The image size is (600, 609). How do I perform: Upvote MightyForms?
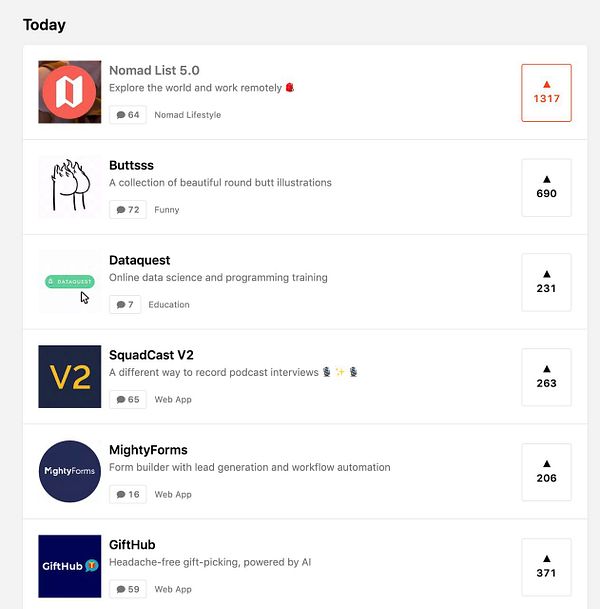point(546,471)
